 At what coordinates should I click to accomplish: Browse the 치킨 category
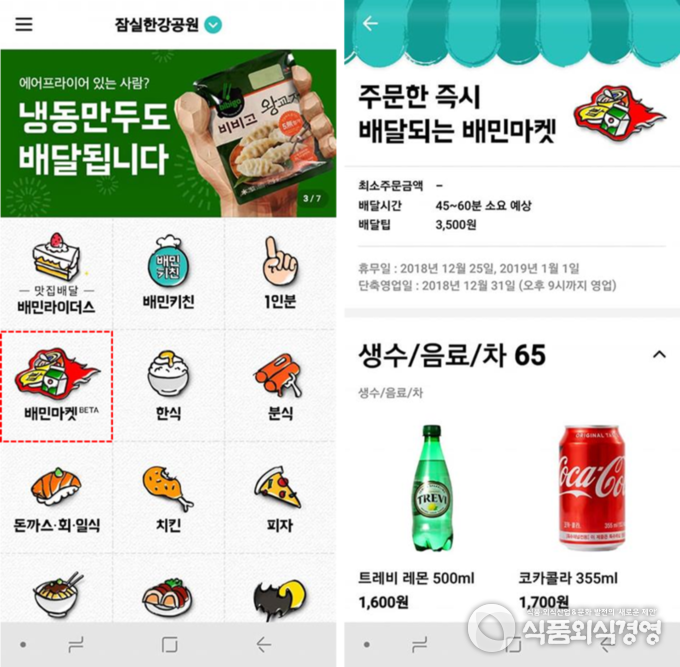(x=168, y=496)
